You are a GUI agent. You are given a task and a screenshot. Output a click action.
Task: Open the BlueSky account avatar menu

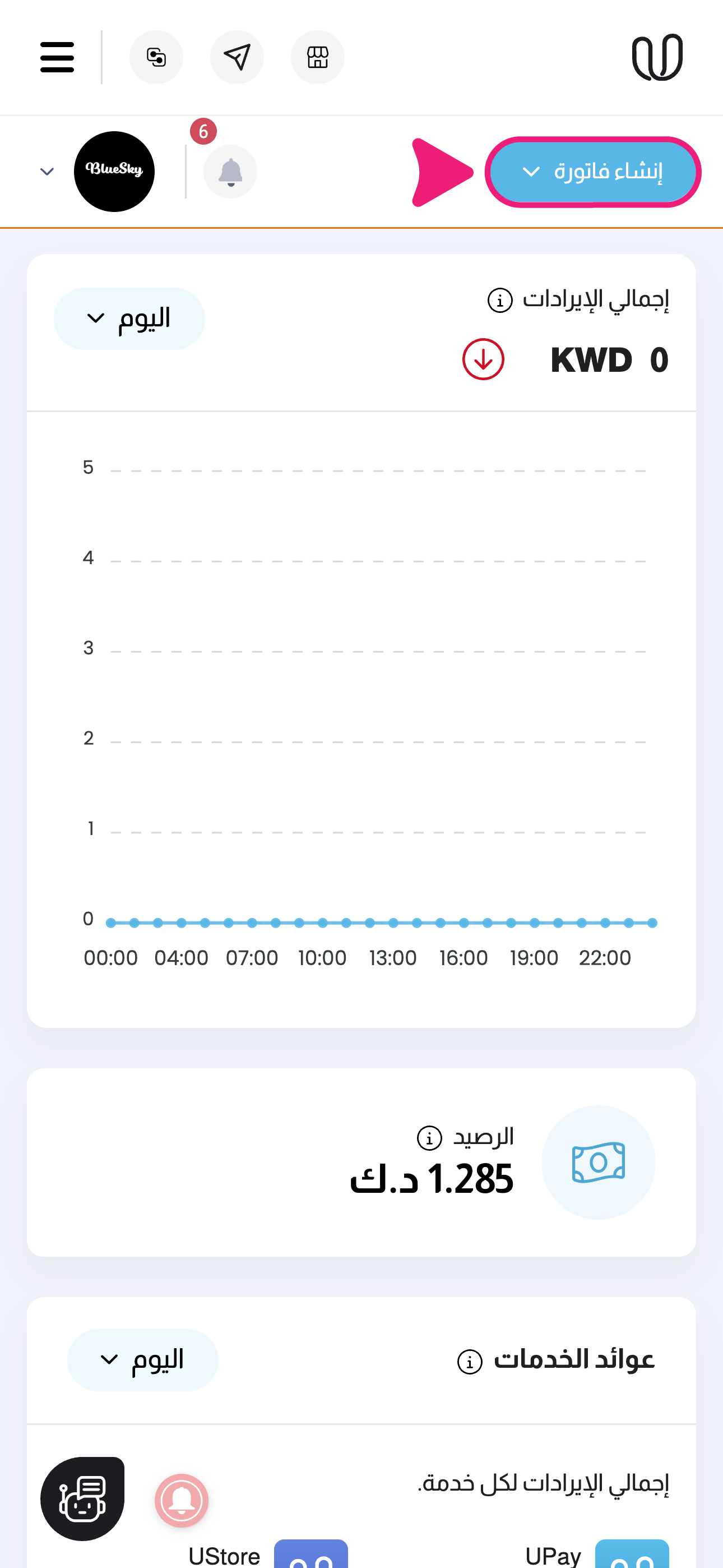coord(114,172)
